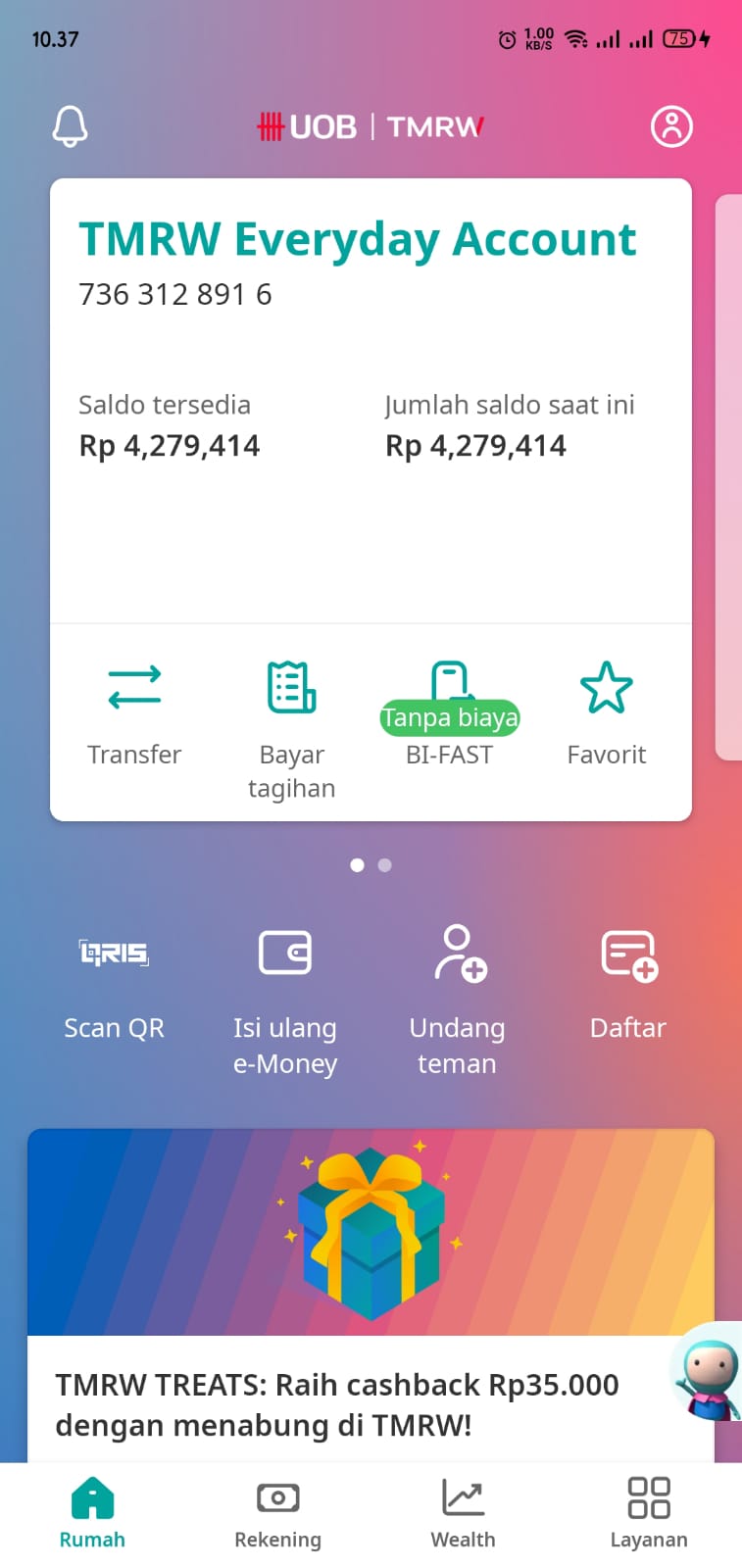Image resolution: width=742 pixels, height=1568 pixels.
Task: Launch Scan QR with QRIS
Action: click(114, 983)
